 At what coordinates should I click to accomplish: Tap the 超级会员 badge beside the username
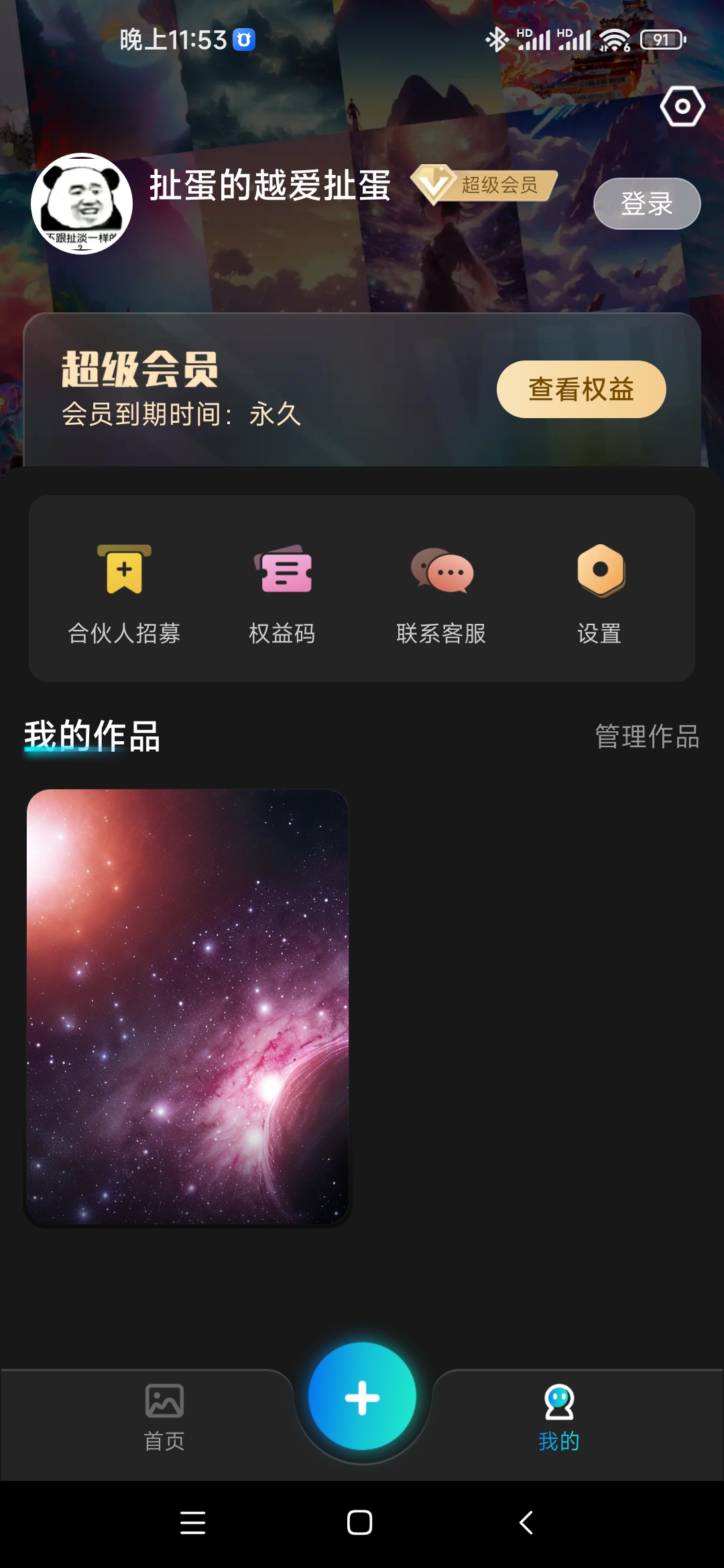coord(484,184)
